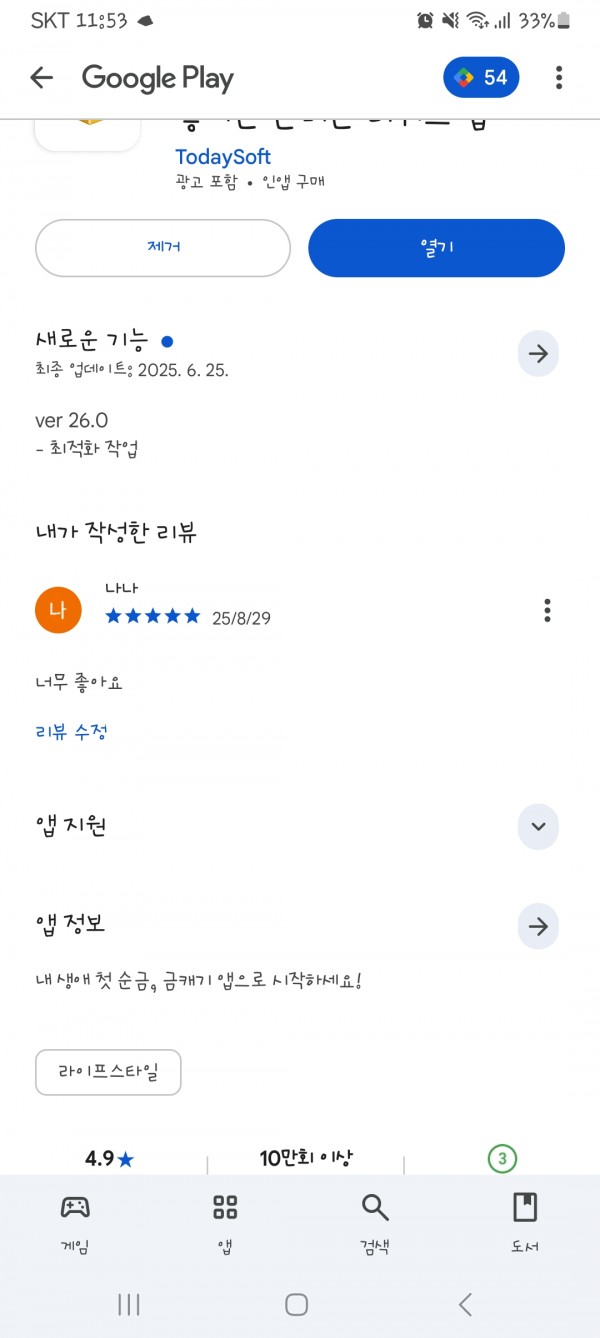Switch to the 앱 tab
This screenshot has height=1338, width=600.
click(x=225, y=1223)
